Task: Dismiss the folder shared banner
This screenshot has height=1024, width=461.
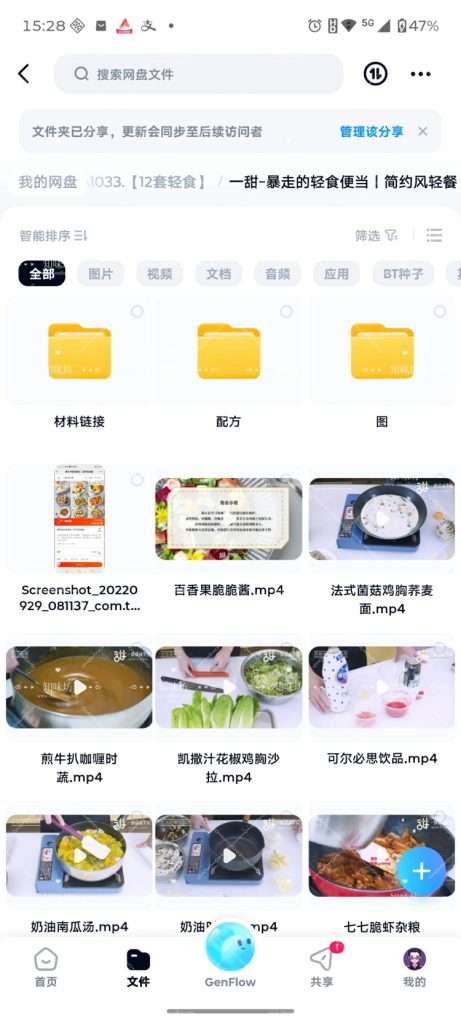Action: click(422, 131)
